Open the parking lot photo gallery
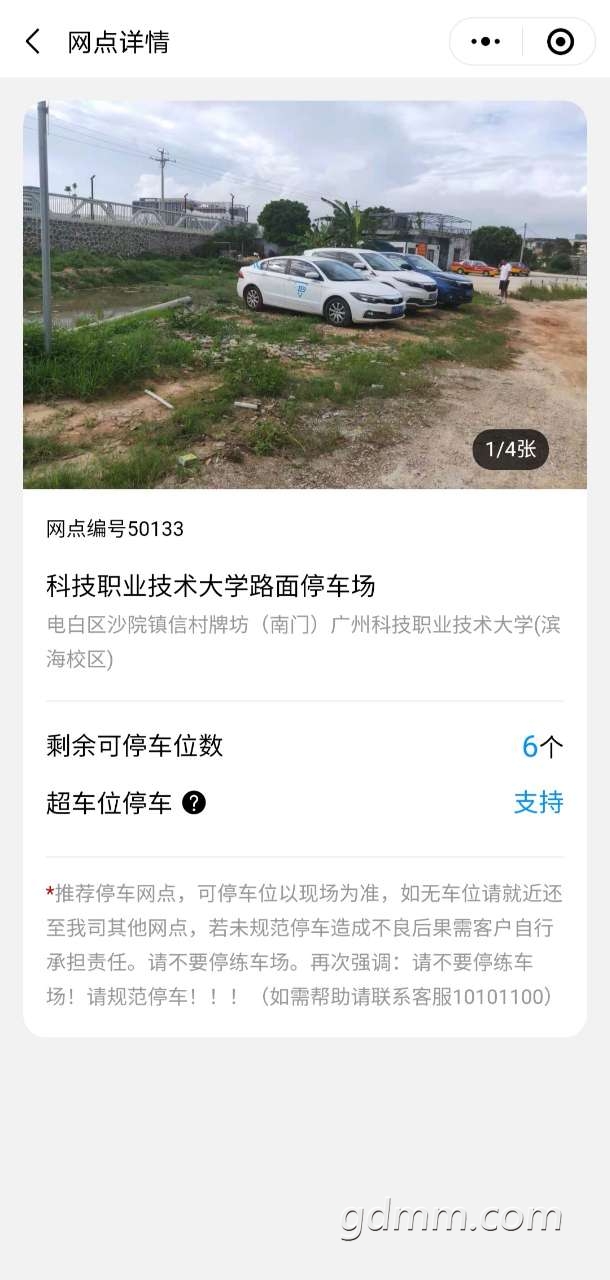This screenshot has height=1280, width=610. coord(305,294)
